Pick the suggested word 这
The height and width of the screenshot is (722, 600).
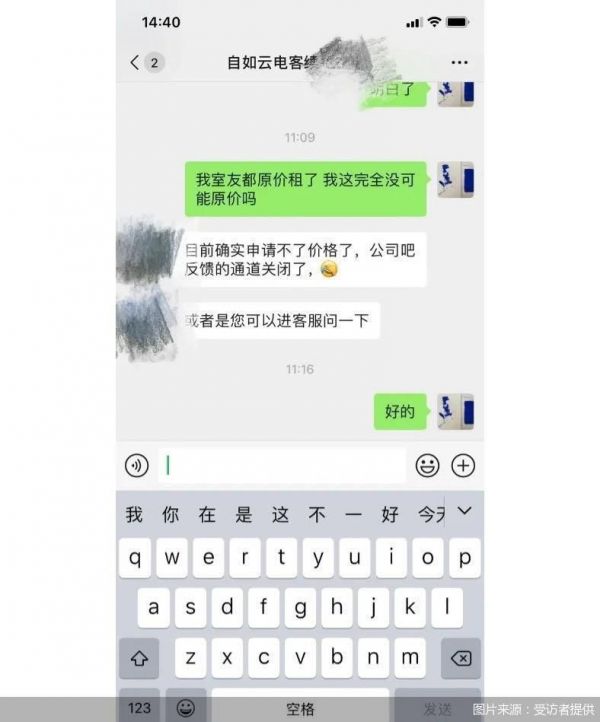[281, 515]
